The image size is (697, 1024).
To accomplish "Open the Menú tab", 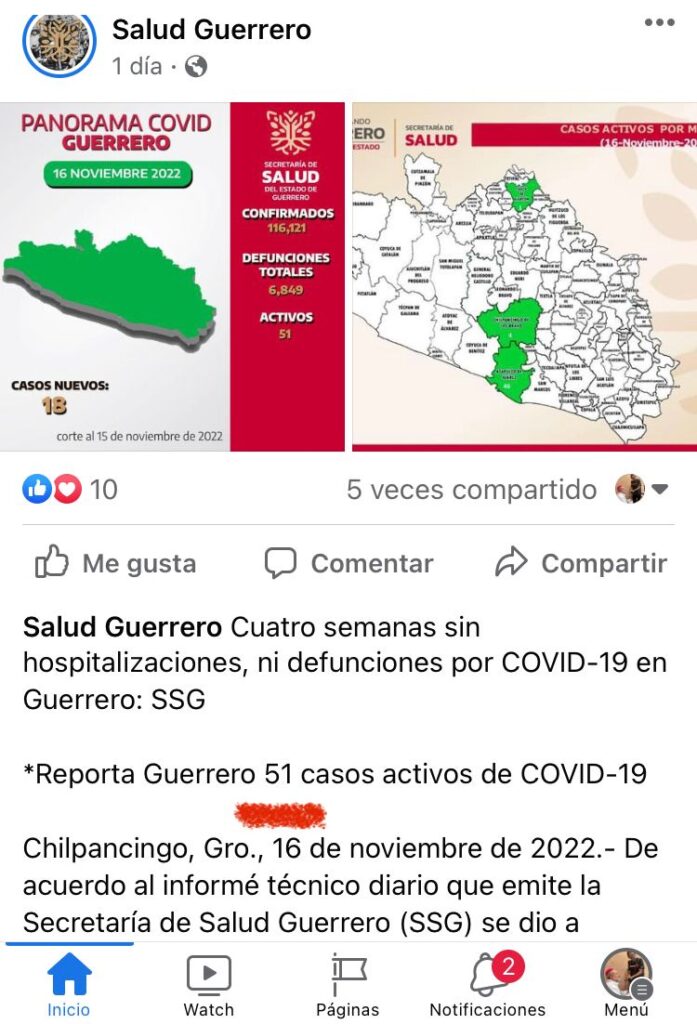I will (x=626, y=985).
